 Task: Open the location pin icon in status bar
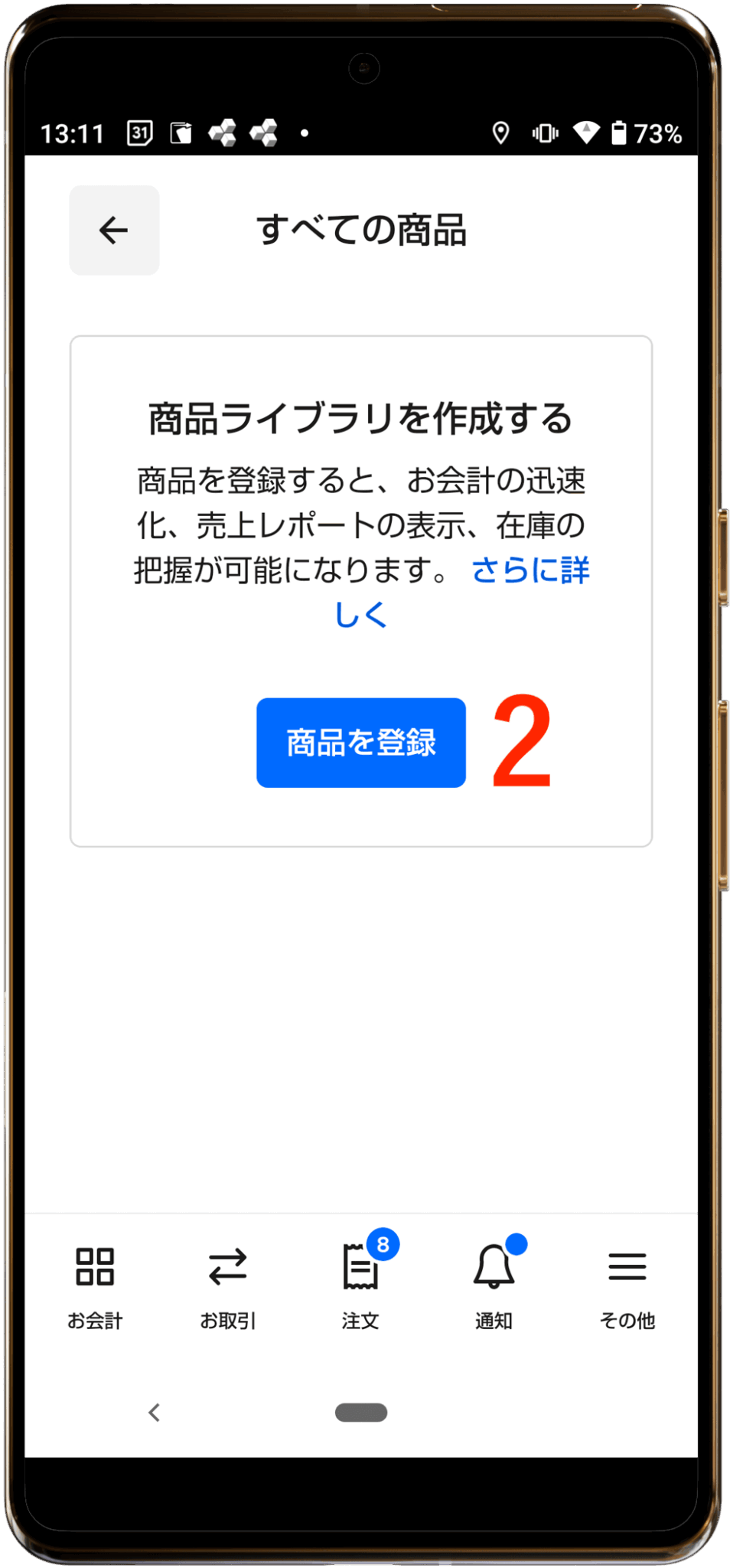[501, 132]
